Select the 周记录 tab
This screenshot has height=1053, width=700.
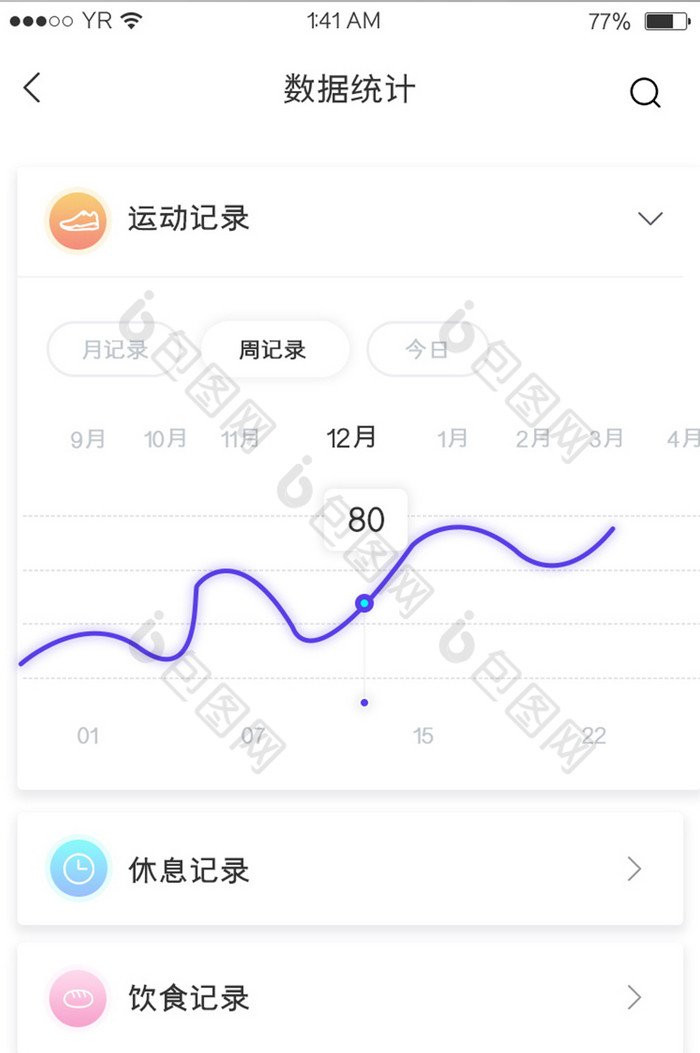click(273, 350)
